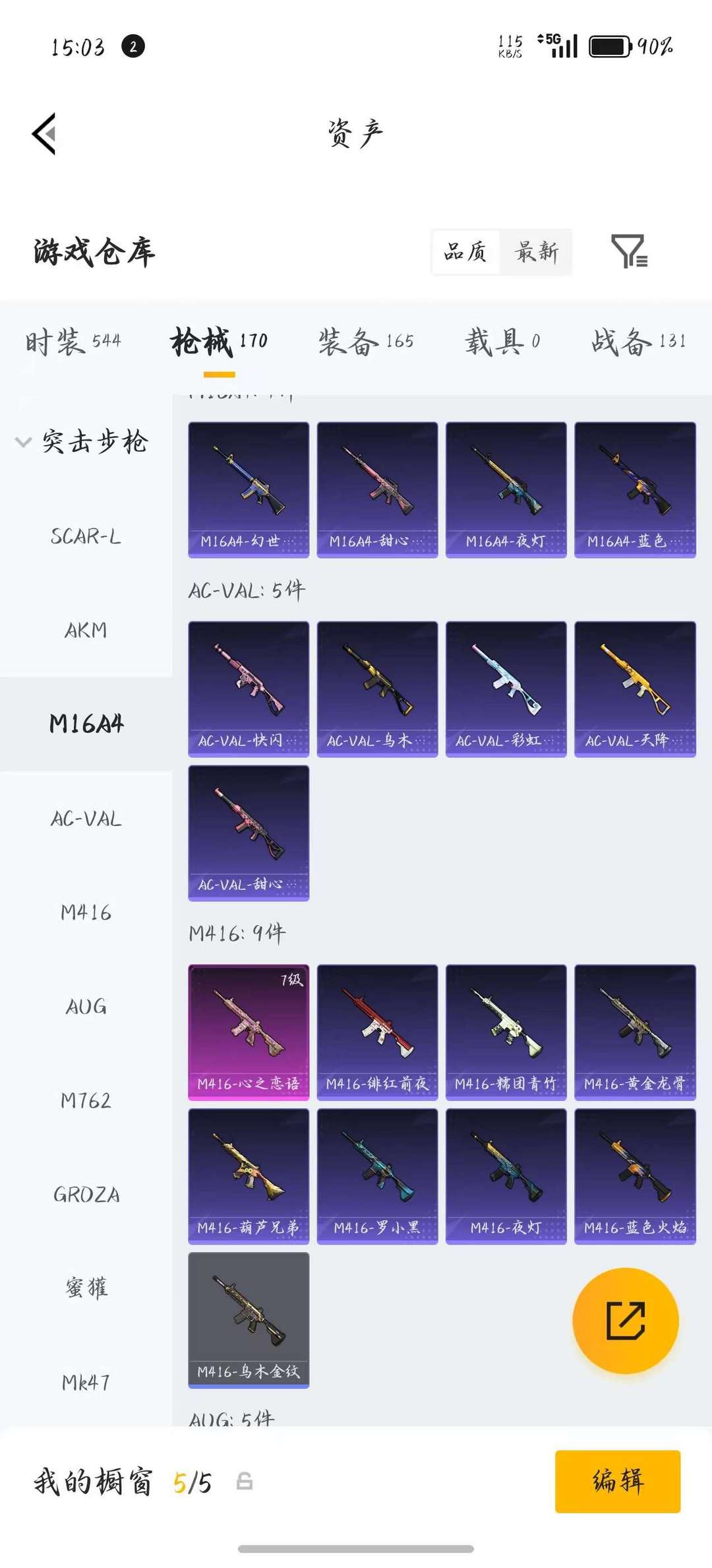The image size is (712, 1568).
Task: Select AKM in the side list
Action: 86,631
